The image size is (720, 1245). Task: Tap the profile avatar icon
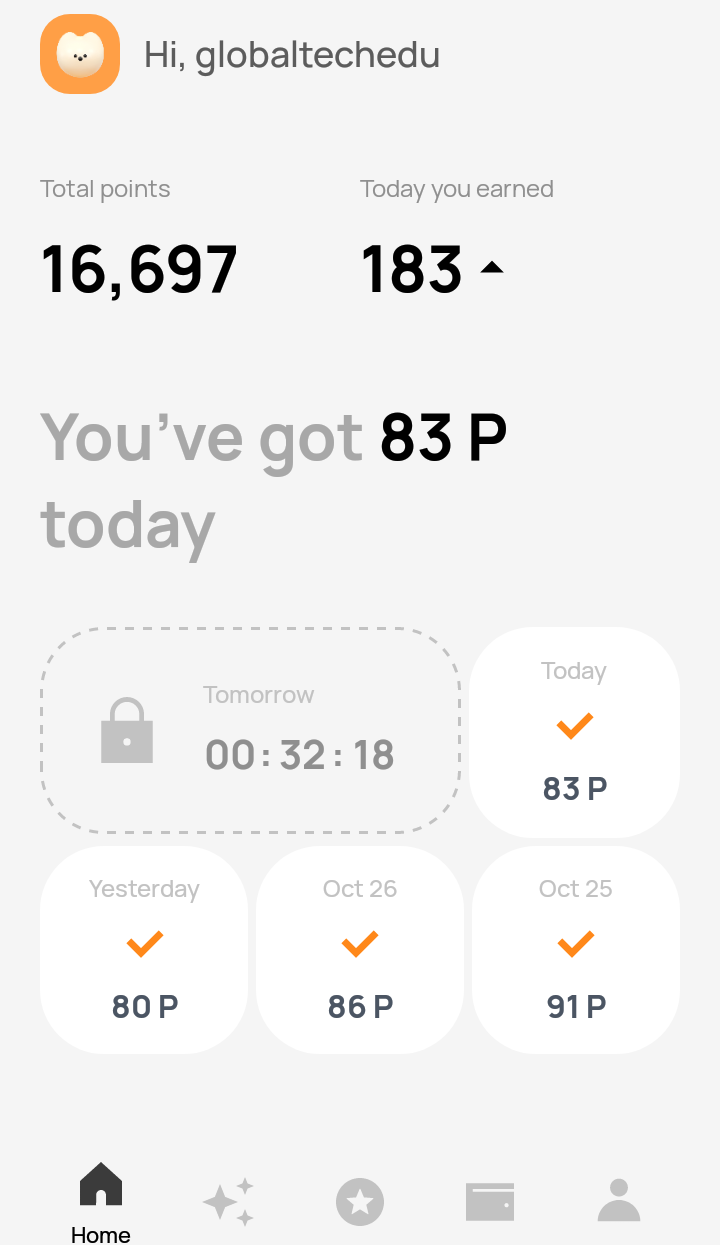tap(80, 54)
